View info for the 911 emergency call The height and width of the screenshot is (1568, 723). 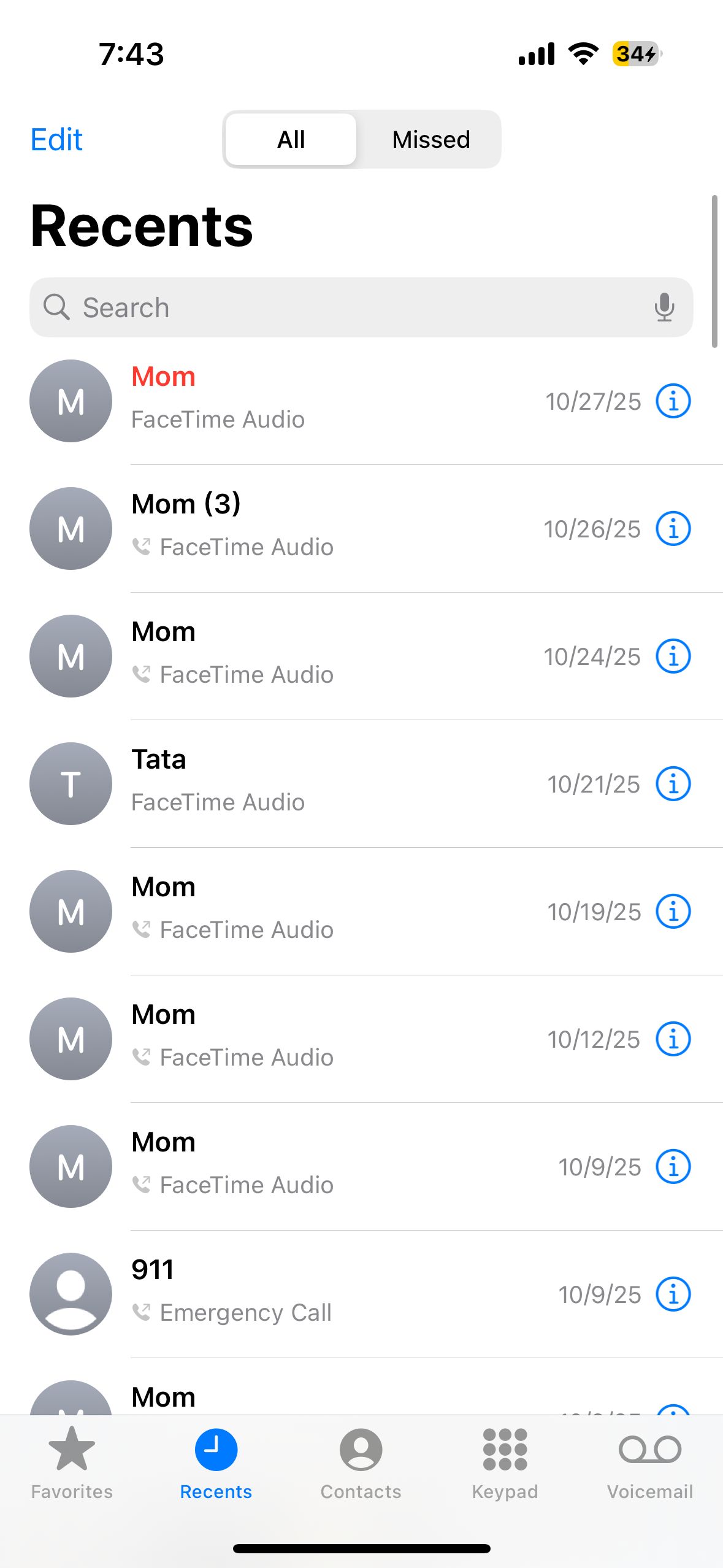click(x=673, y=1294)
